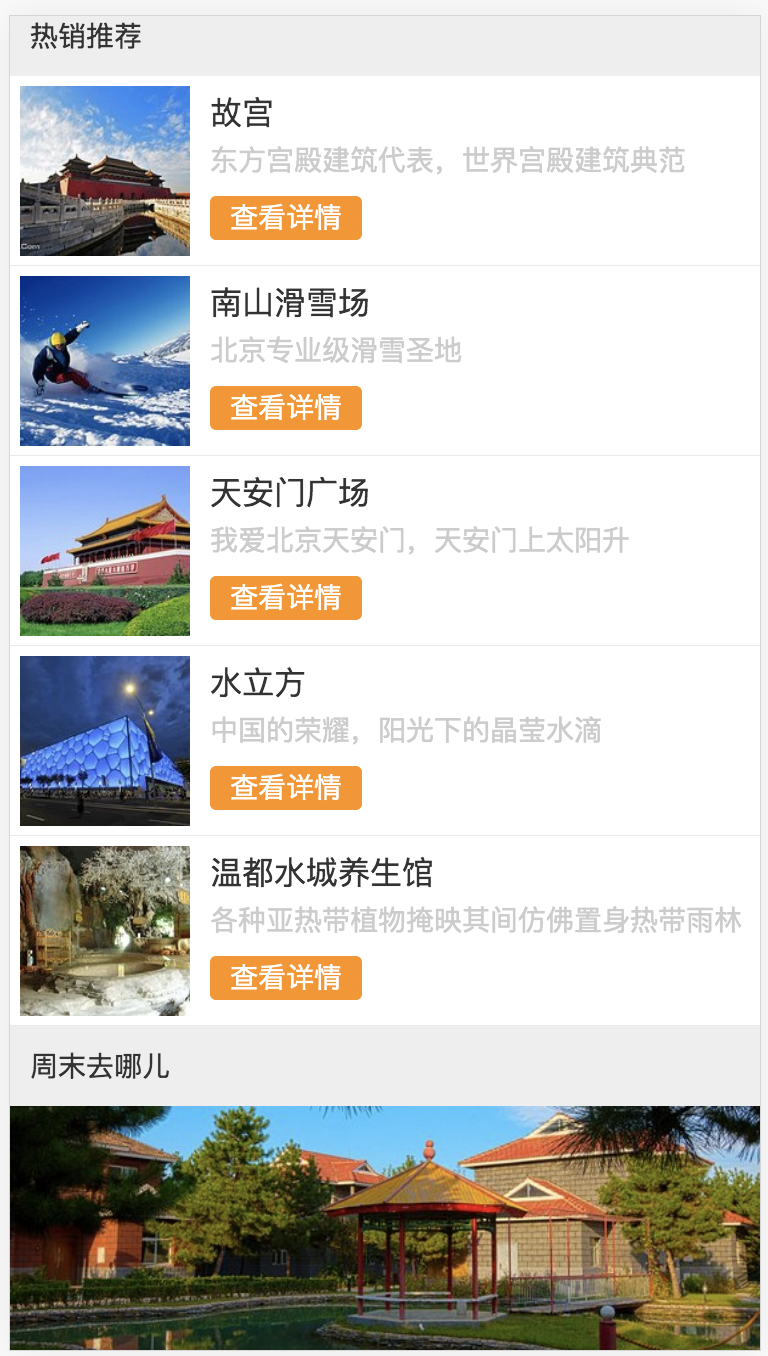This screenshot has height=1356, width=768.
Task: Tap 查看详情 button under 故宫
Action: pos(285,218)
